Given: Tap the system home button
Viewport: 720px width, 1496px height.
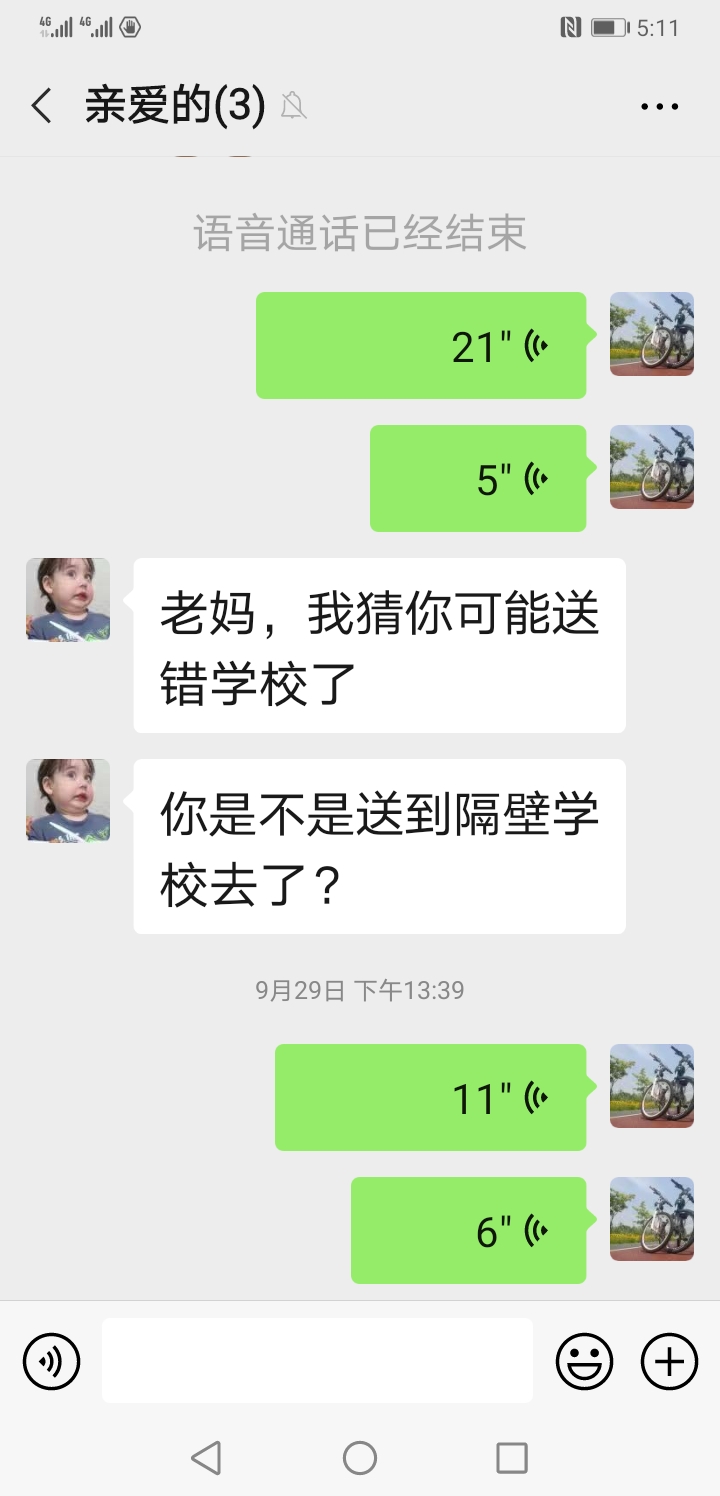Looking at the screenshot, I should point(360,1458).
